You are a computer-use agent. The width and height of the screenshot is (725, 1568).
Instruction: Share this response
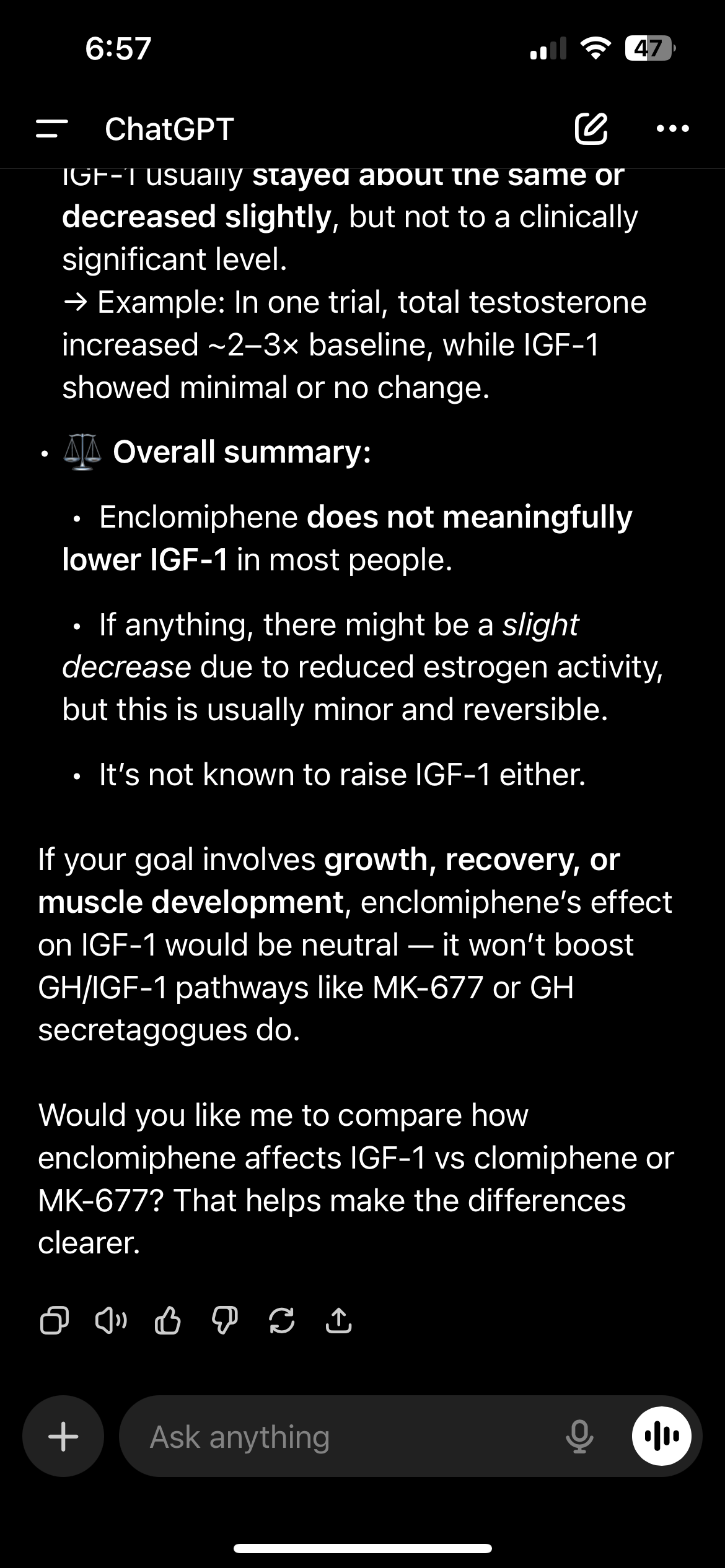tap(338, 1321)
